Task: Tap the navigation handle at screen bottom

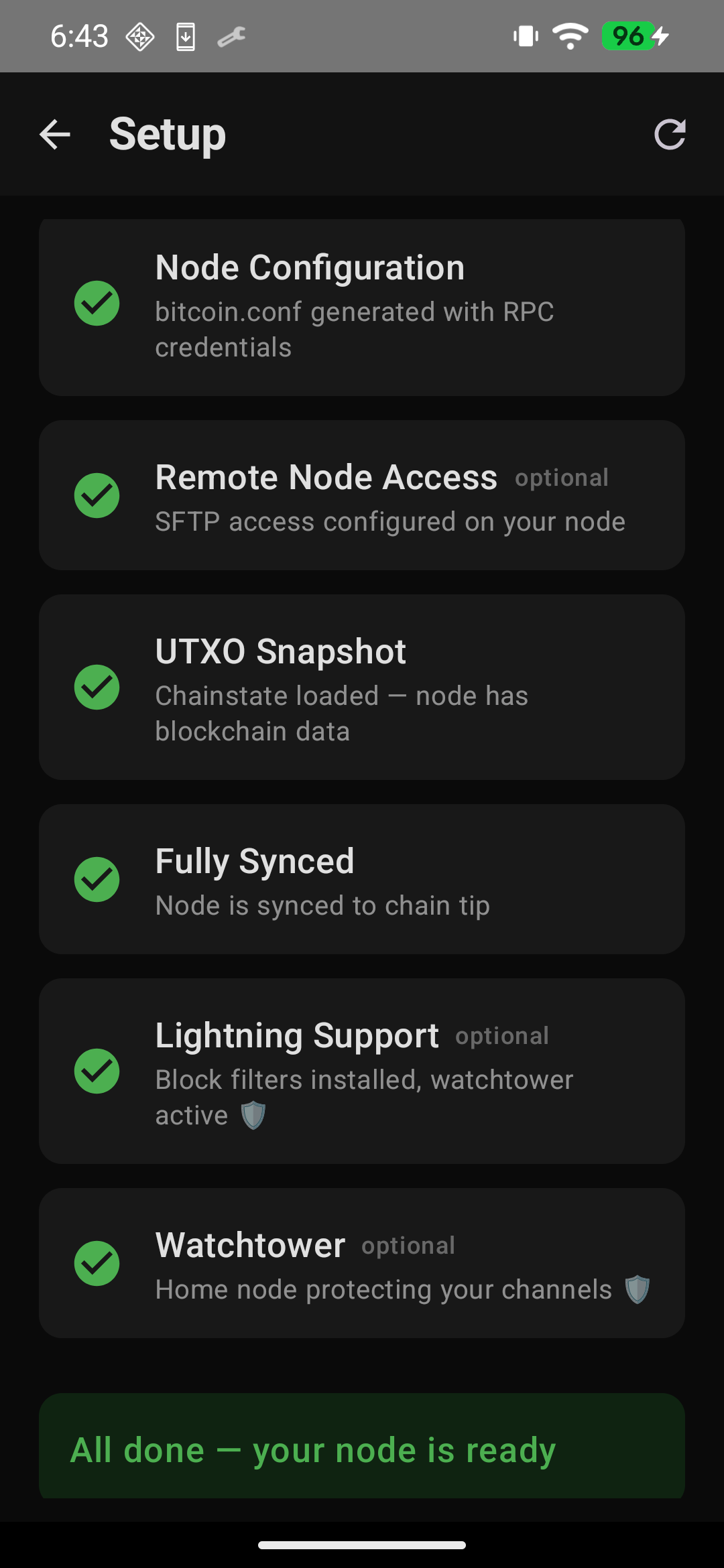Action: (362, 1545)
